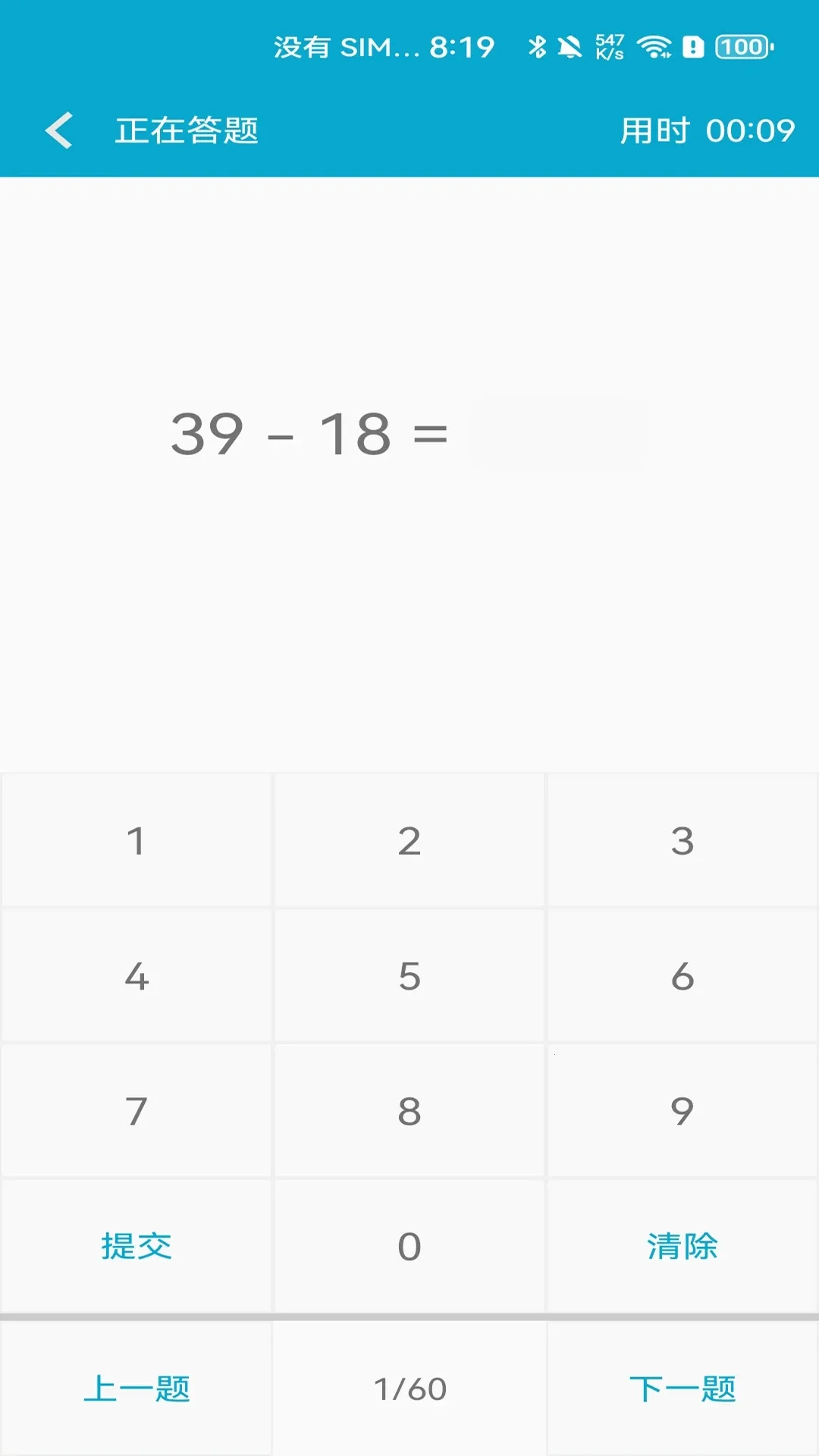Image resolution: width=819 pixels, height=1456 pixels.
Task: Enter digit 7 on the keypad
Action: pos(136,1111)
